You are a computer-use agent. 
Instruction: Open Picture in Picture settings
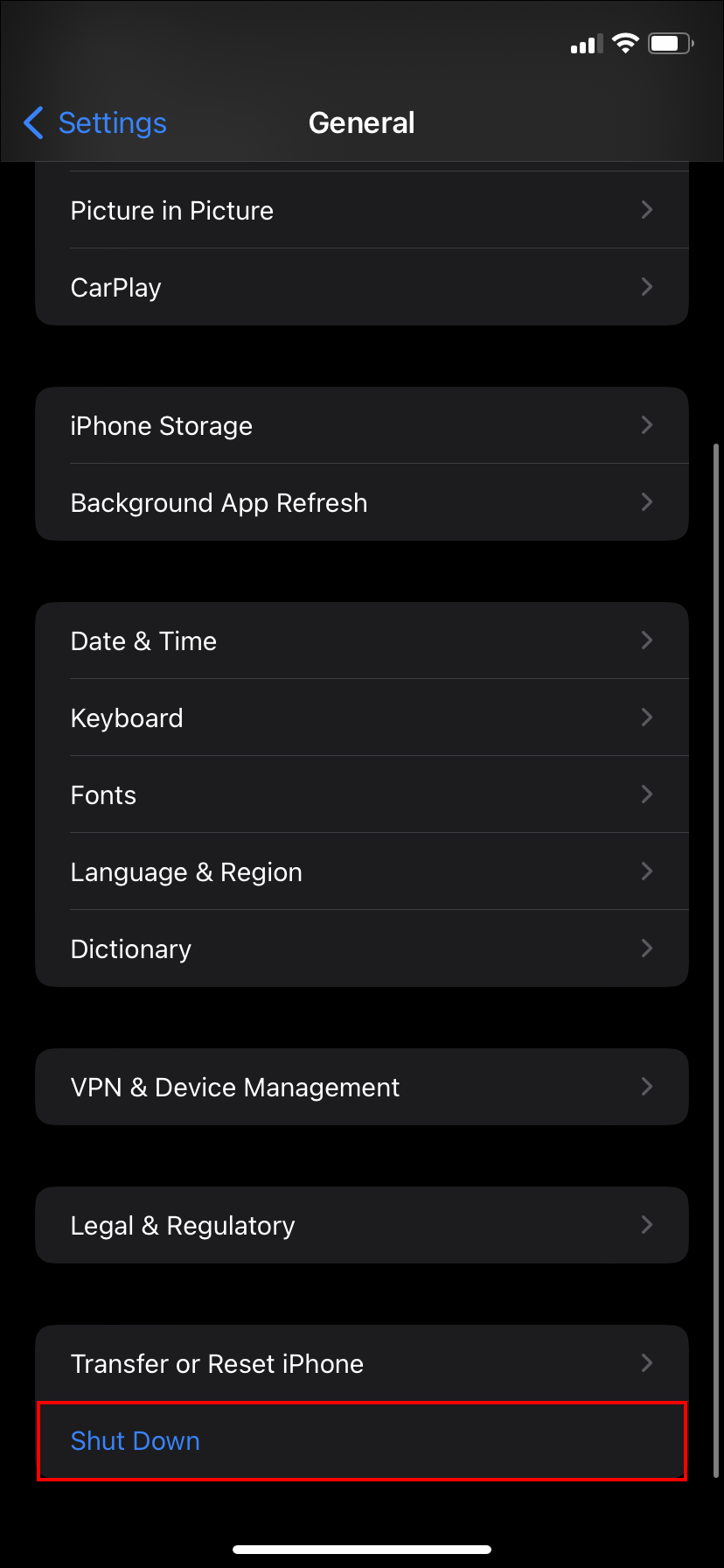coord(361,211)
